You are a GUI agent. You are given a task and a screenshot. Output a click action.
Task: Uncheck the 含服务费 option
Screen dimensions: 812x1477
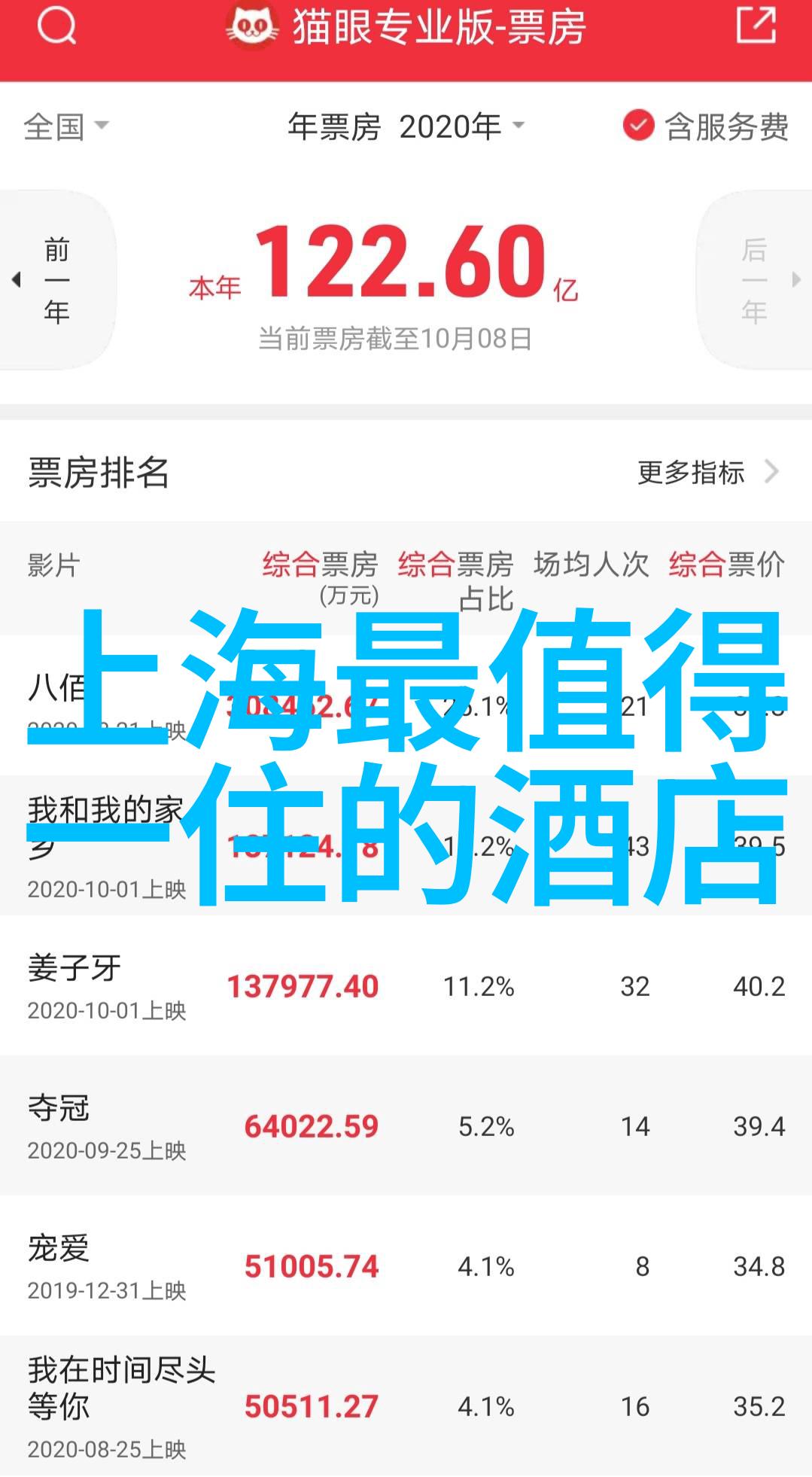638,126
